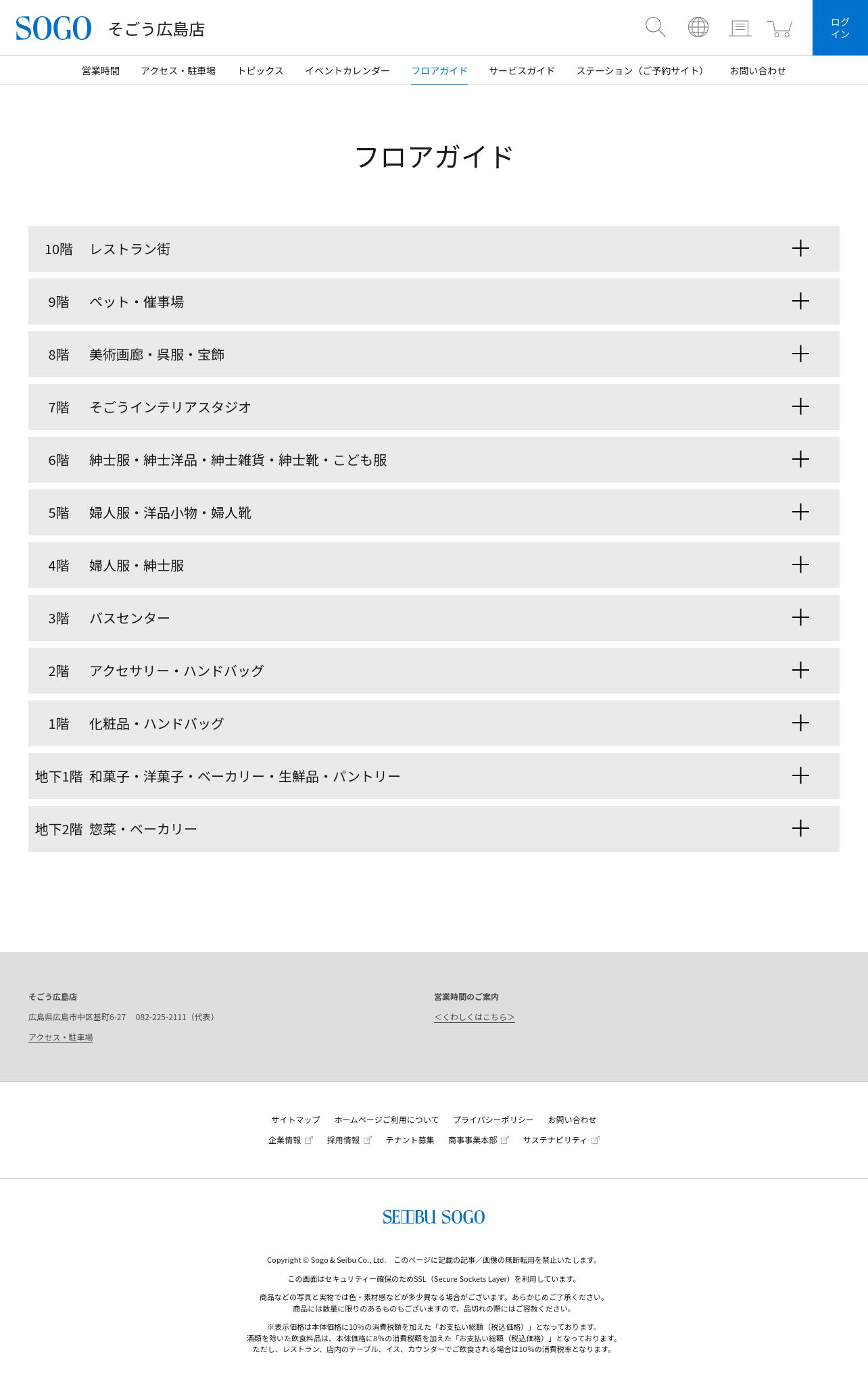Image resolution: width=868 pixels, height=1394 pixels.
Task: Expand 9階 ペット・催事場 section
Action: (x=434, y=302)
